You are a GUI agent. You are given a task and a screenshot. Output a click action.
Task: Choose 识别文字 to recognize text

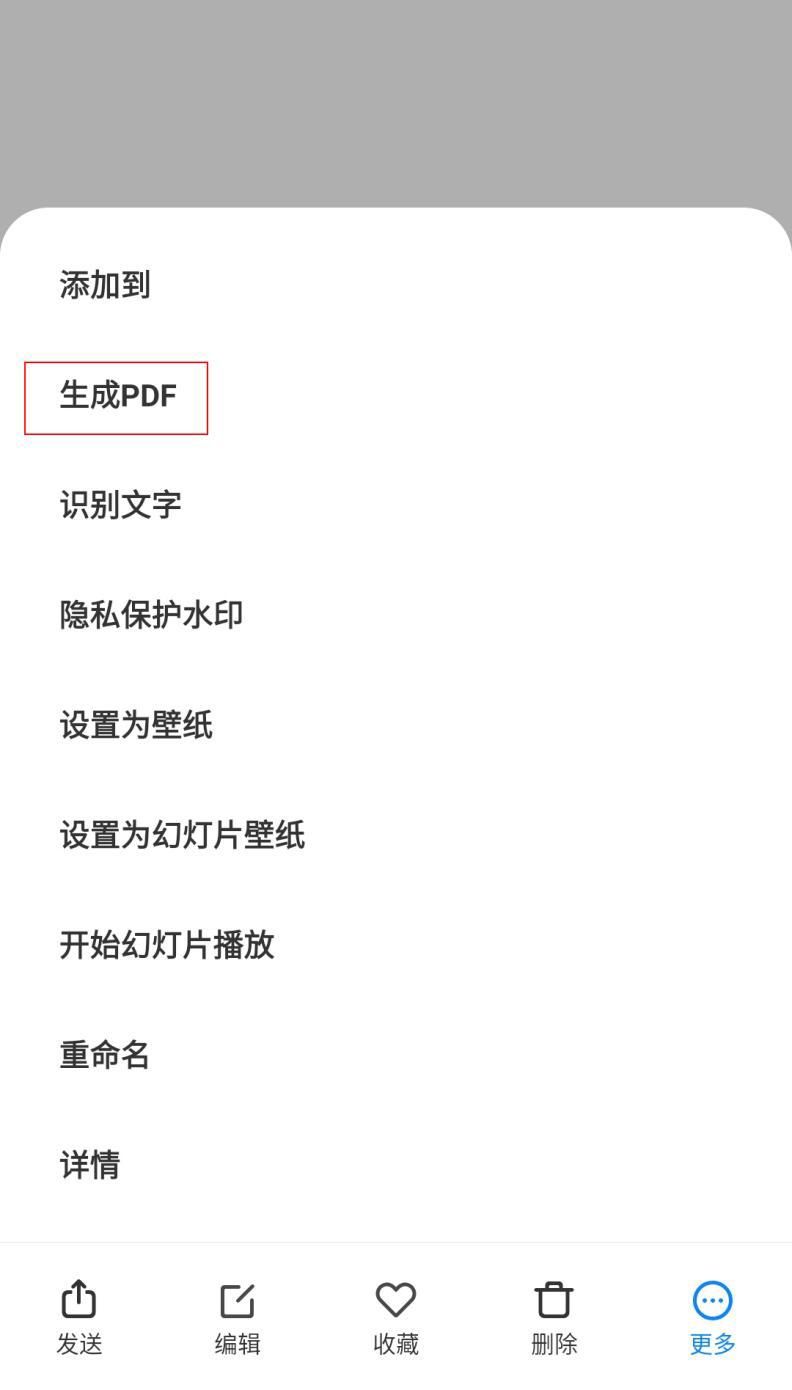point(120,505)
